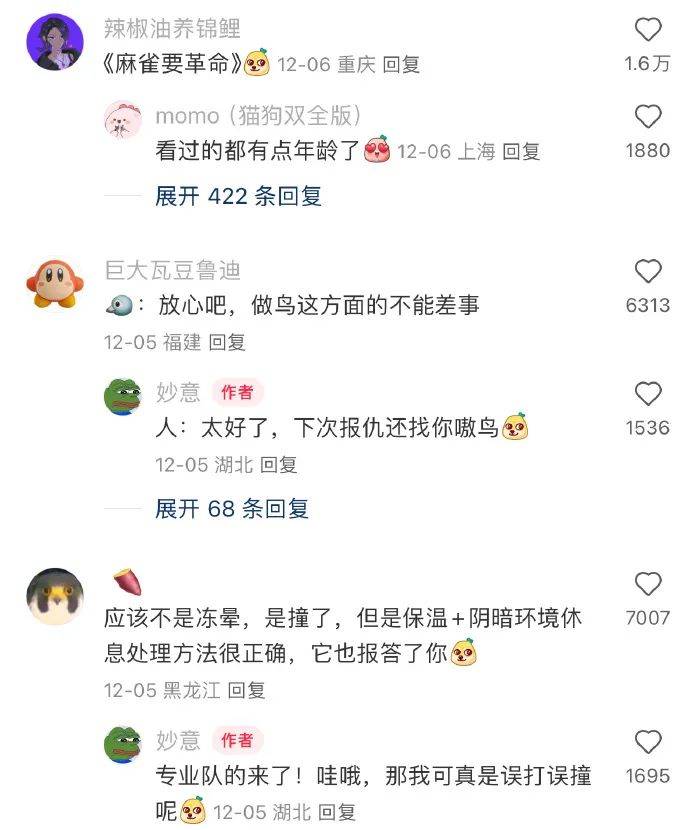View momo (猫狗双全版) profile avatar
Screen dimensions: 690x830
tap(125, 121)
